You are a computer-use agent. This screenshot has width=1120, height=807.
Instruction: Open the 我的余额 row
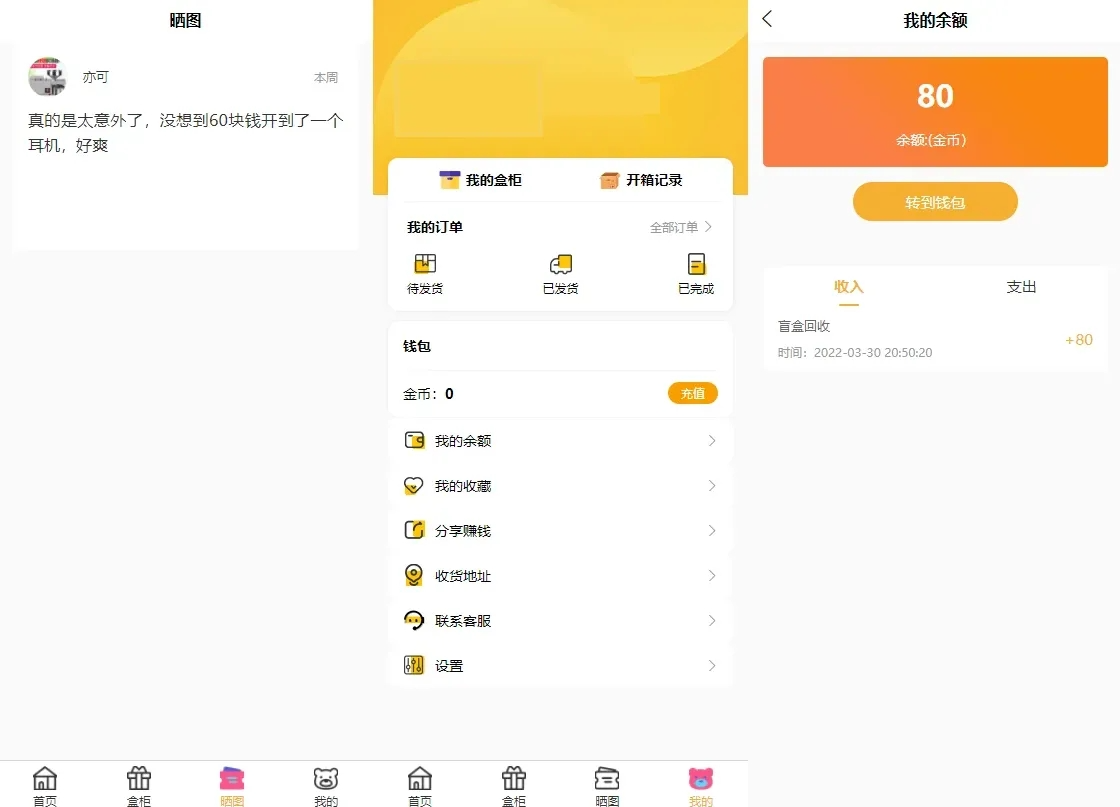tap(560, 441)
